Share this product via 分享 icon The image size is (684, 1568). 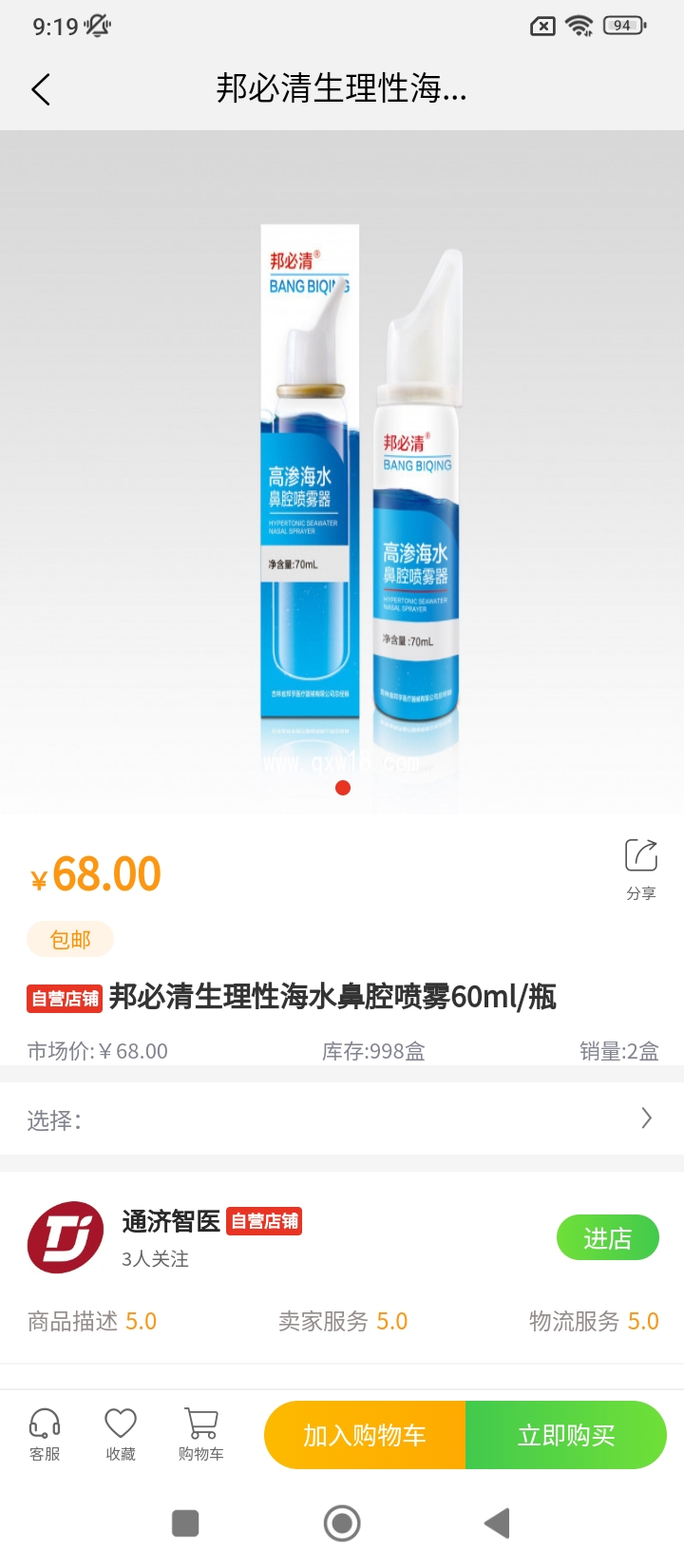click(641, 867)
